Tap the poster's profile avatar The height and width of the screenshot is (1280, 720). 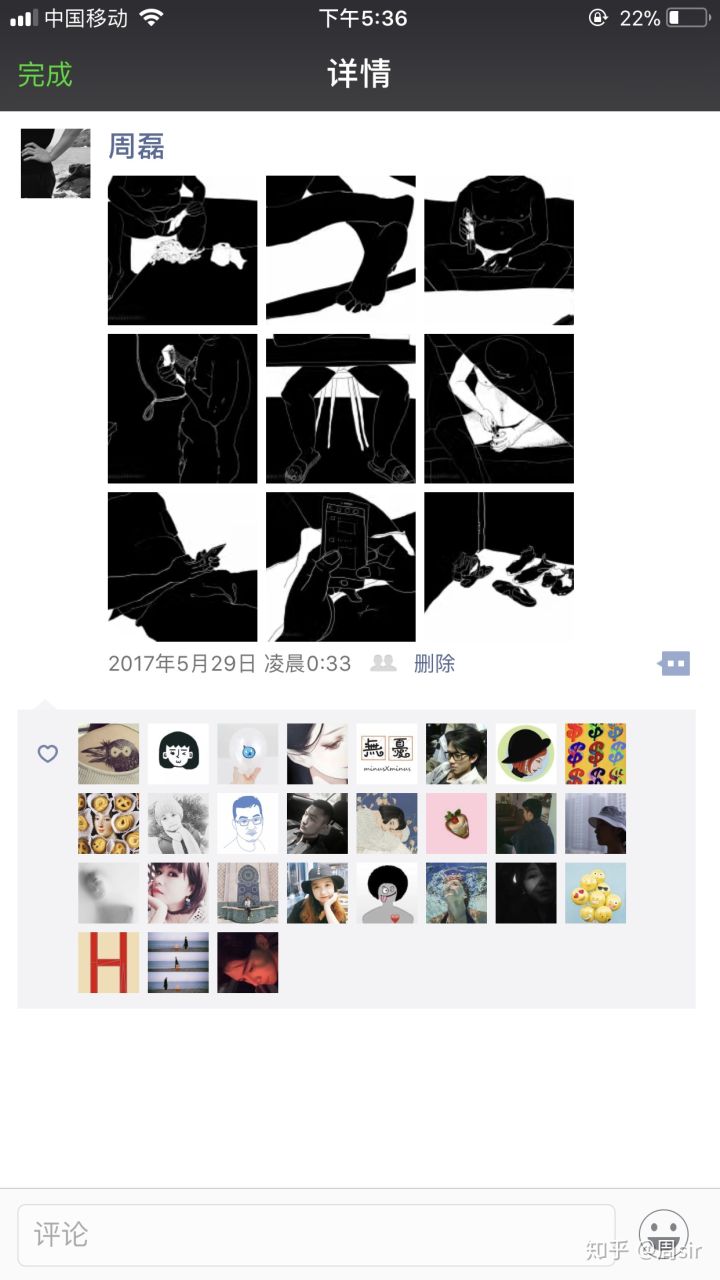tap(55, 162)
